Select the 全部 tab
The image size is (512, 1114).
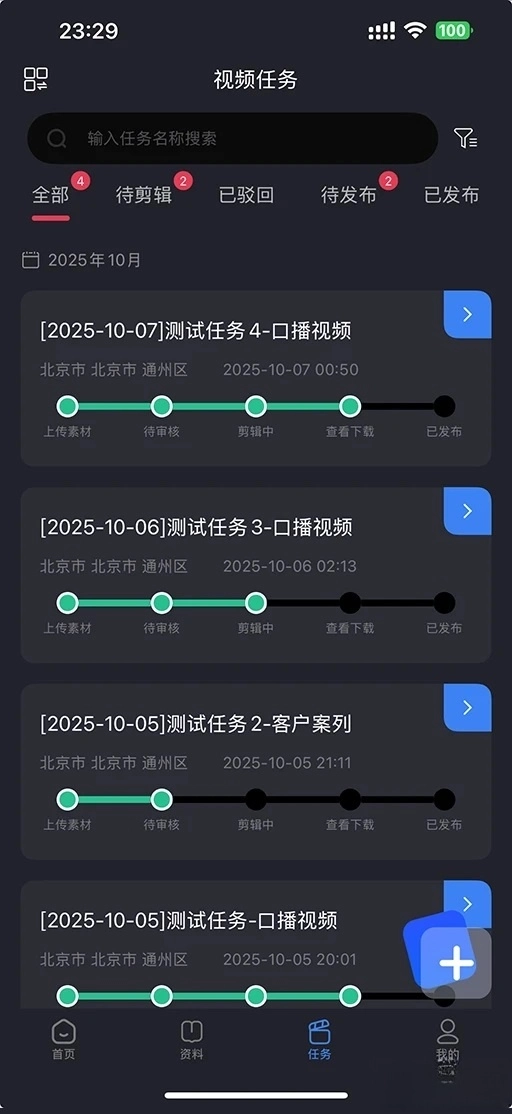[50, 195]
